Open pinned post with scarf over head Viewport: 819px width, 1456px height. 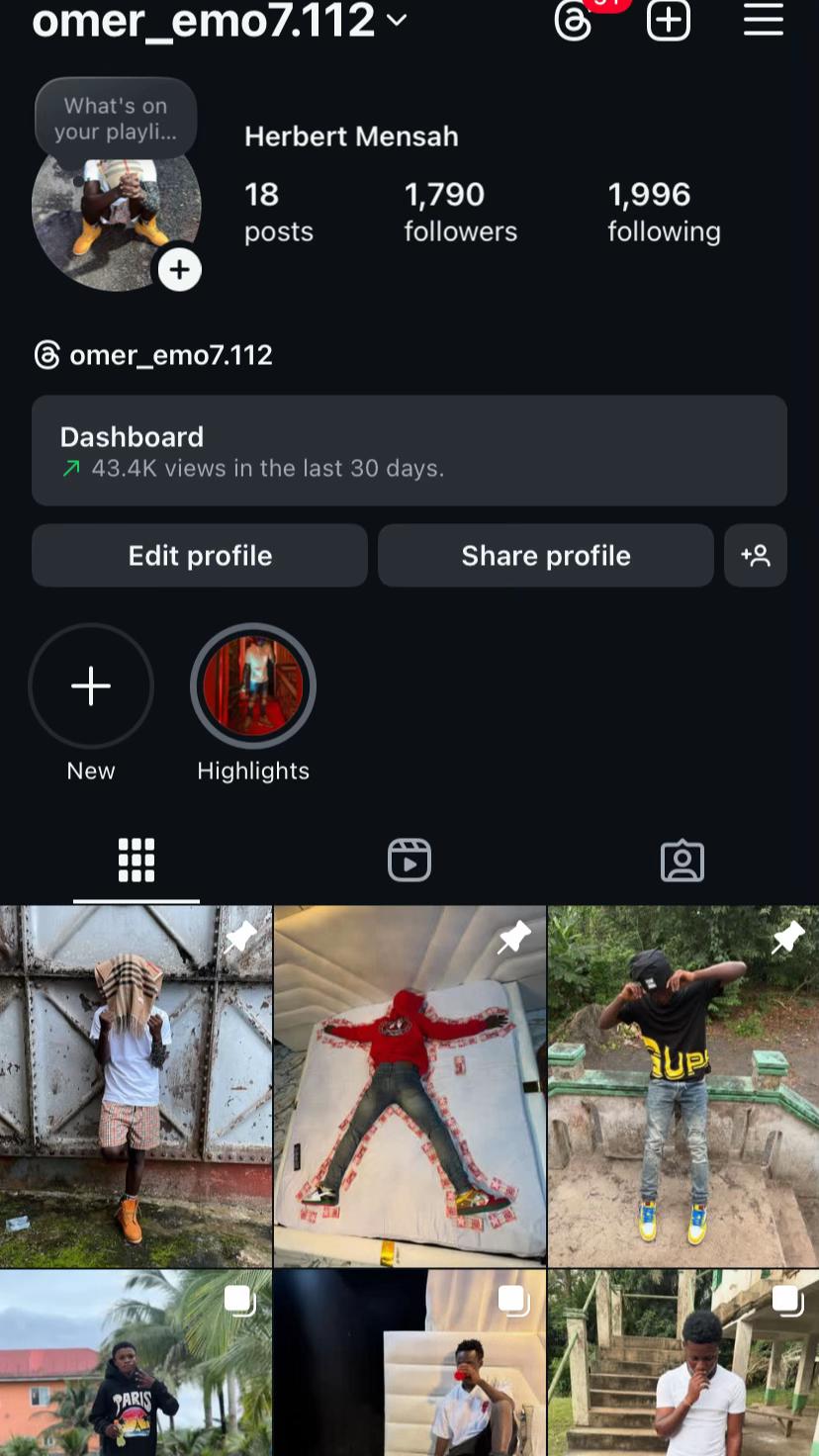pos(136,1086)
